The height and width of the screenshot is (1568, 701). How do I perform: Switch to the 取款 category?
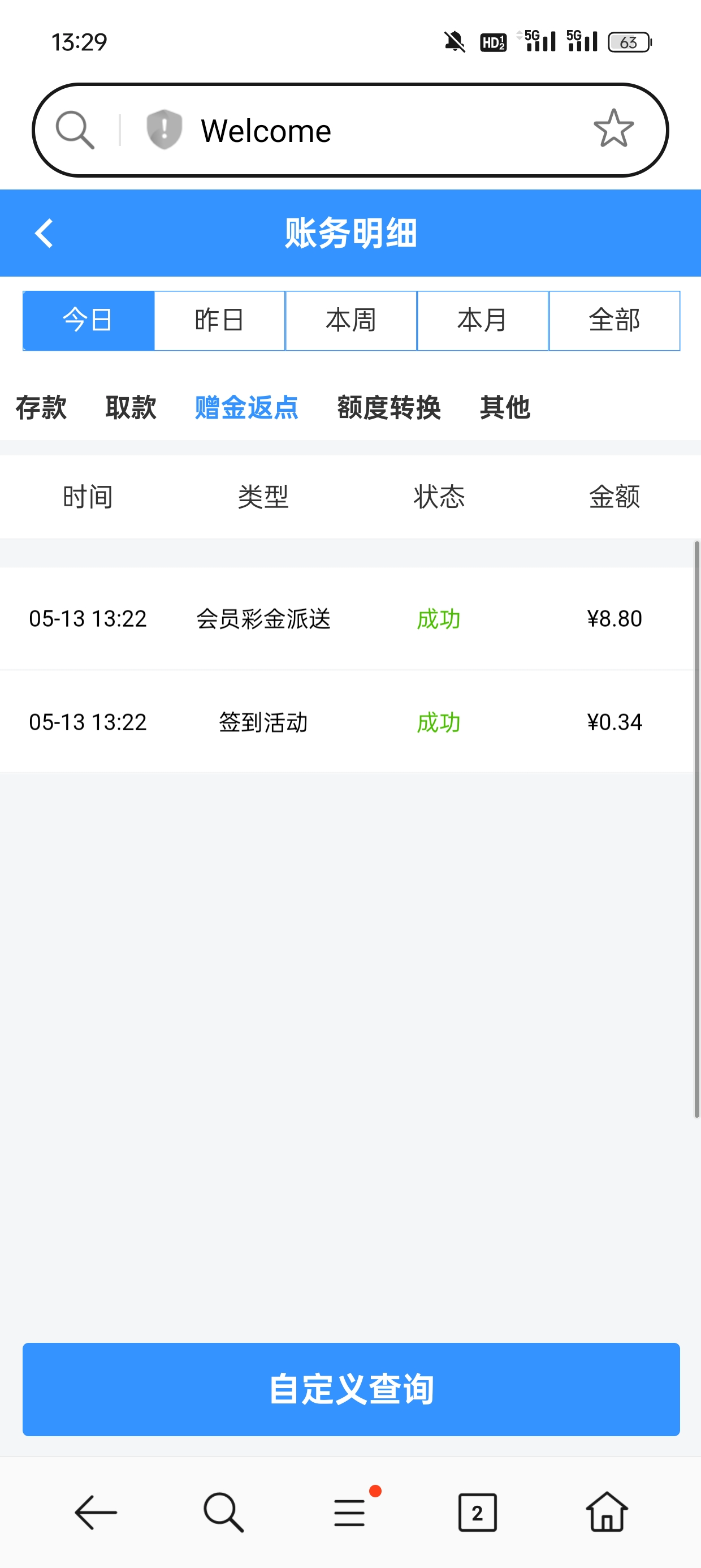pos(131,407)
